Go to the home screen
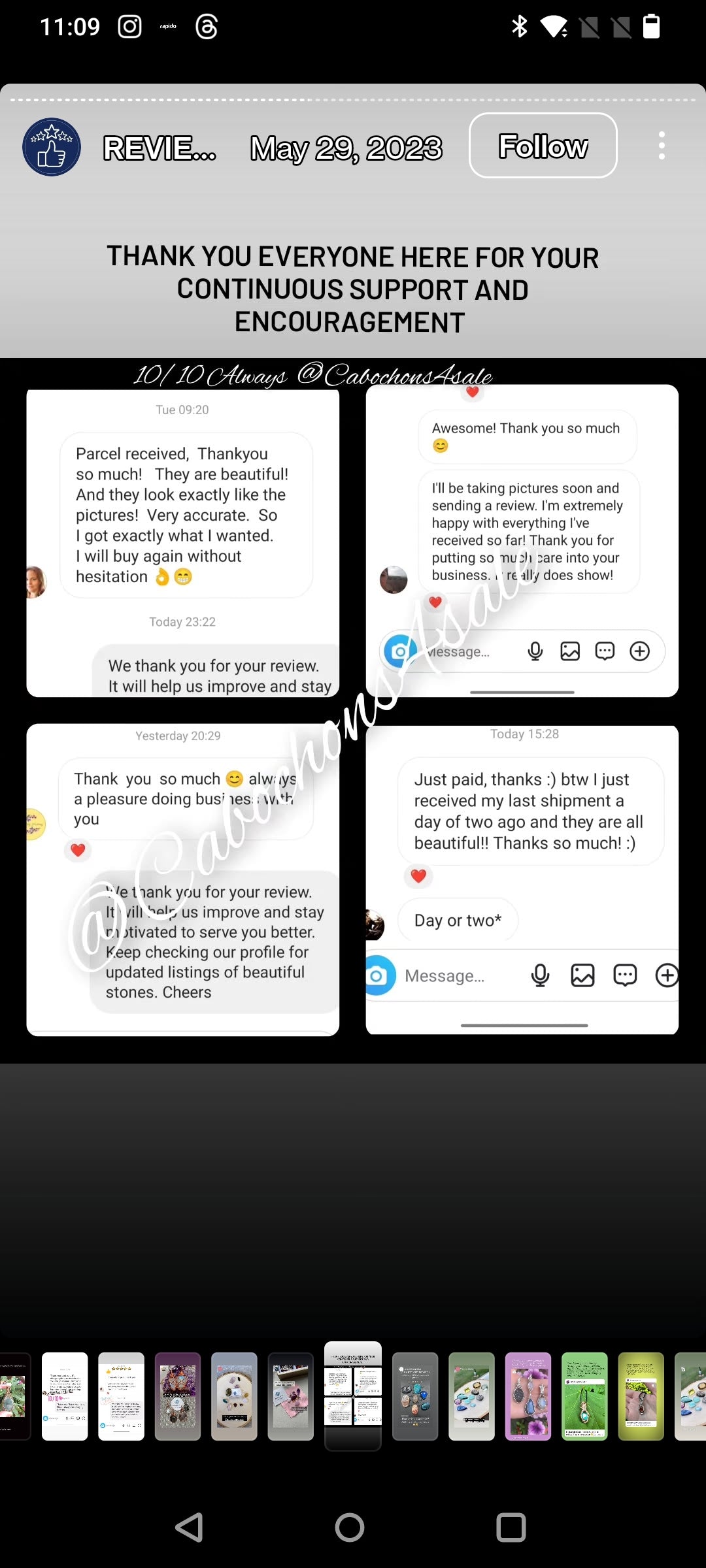 pyautogui.click(x=350, y=1527)
